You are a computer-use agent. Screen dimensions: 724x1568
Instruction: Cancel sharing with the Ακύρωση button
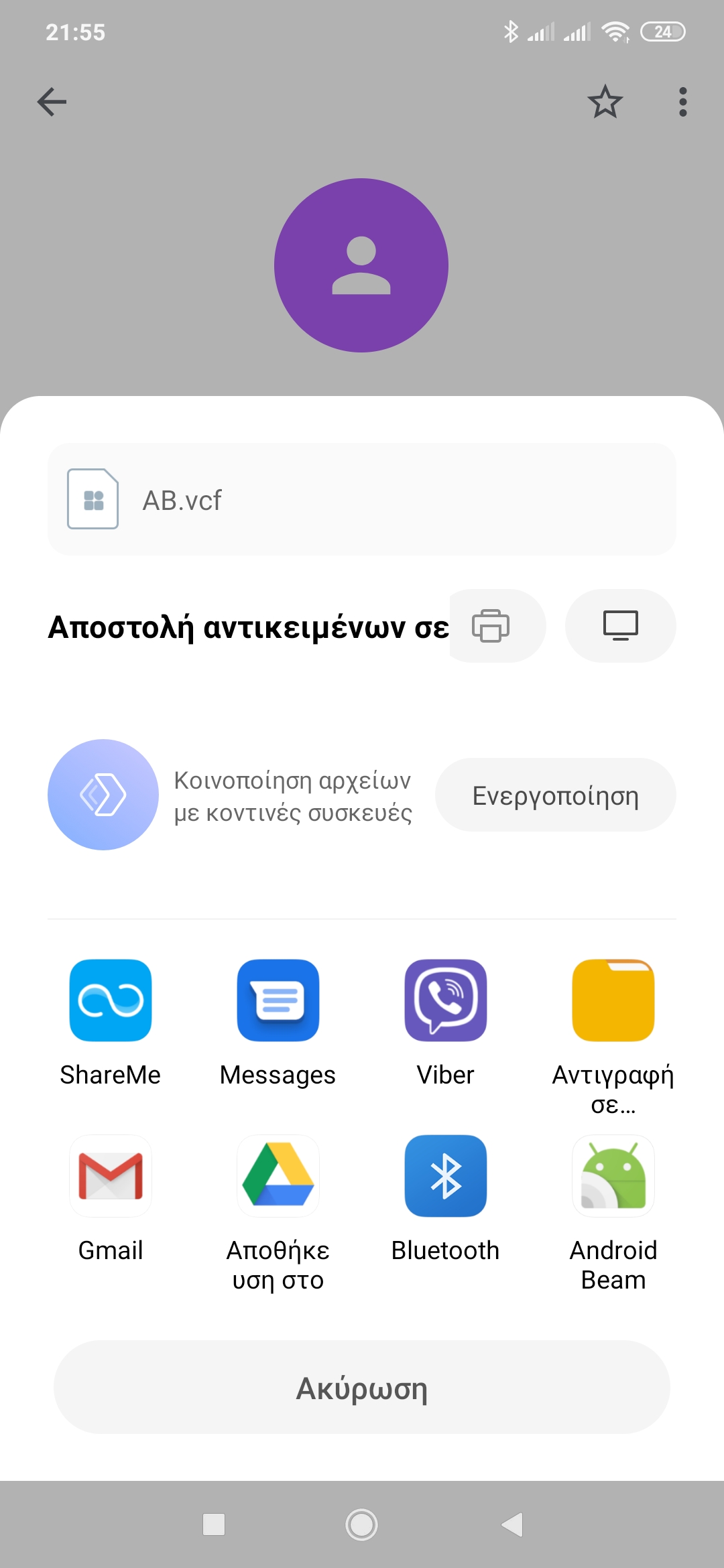coord(362,1388)
